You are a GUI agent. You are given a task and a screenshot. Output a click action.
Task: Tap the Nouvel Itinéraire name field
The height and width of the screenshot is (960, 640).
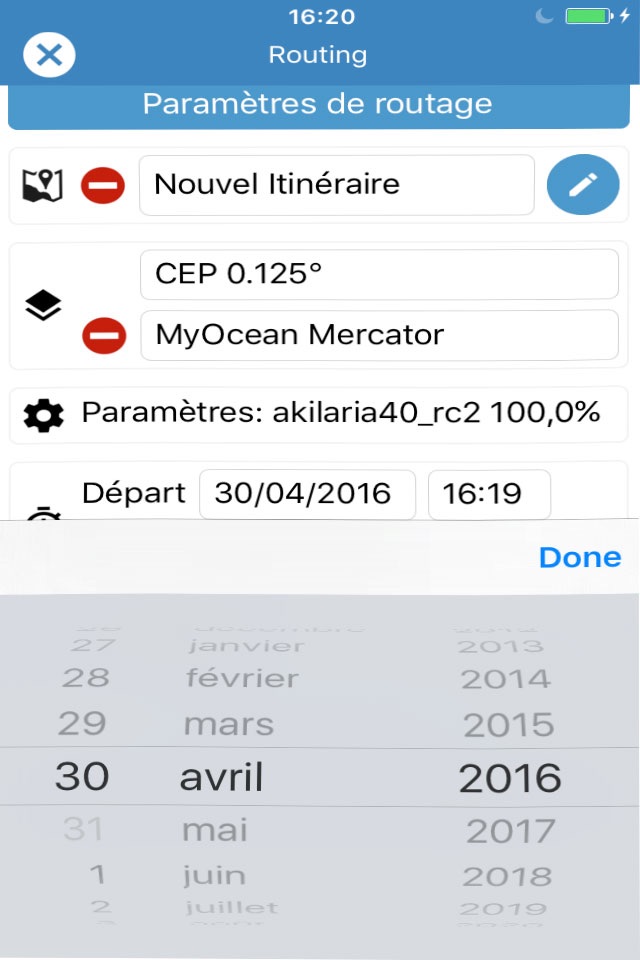[x=337, y=185]
